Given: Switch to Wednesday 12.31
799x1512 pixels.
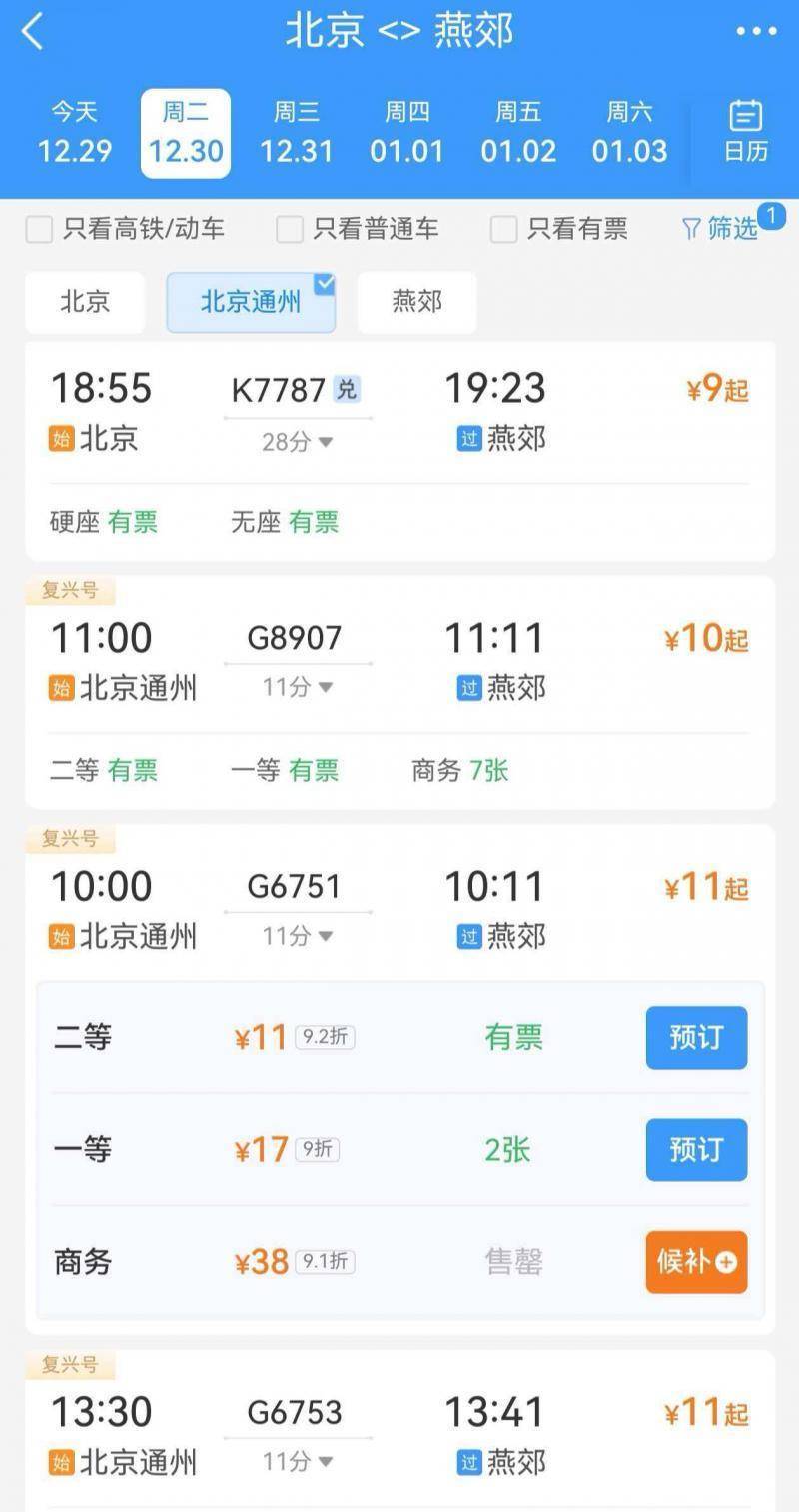Looking at the screenshot, I should coord(297,133).
